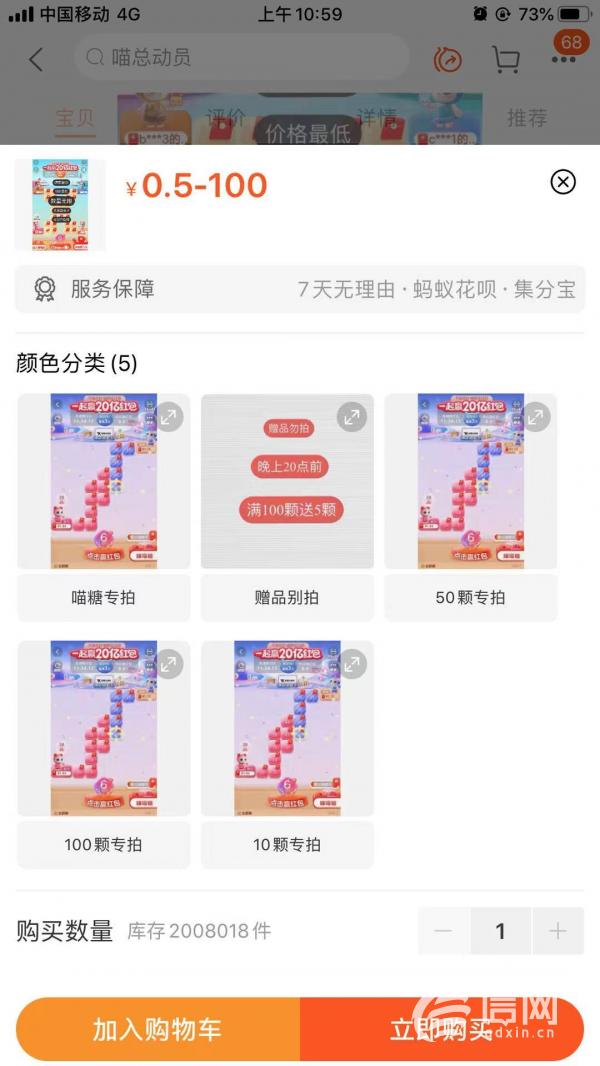Add item via 加入购物车
The height and width of the screenshot is (1066, 600).
point(157,1029)
